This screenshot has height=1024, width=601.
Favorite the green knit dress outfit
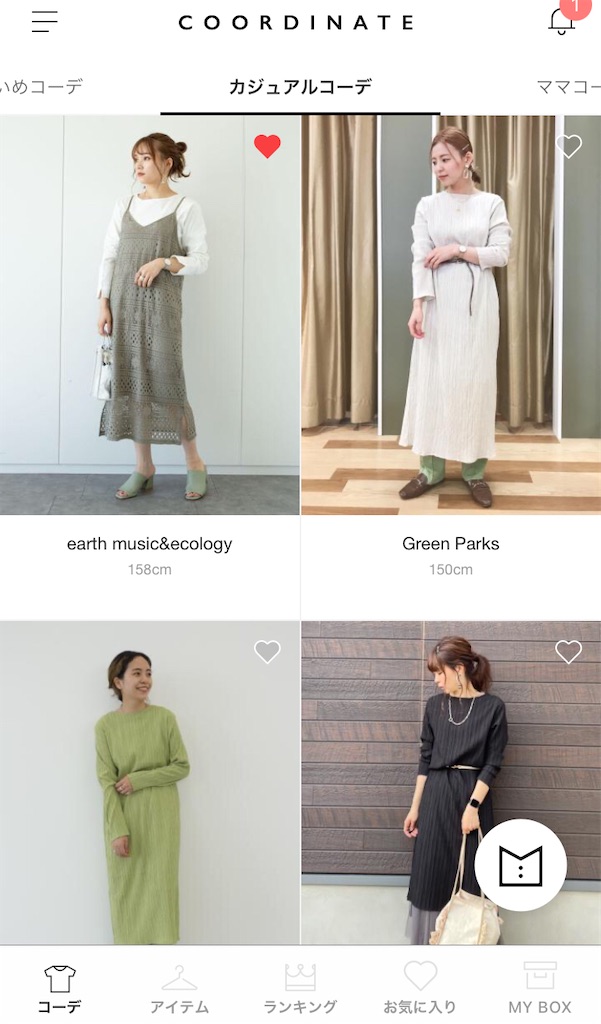coord(267,651)
